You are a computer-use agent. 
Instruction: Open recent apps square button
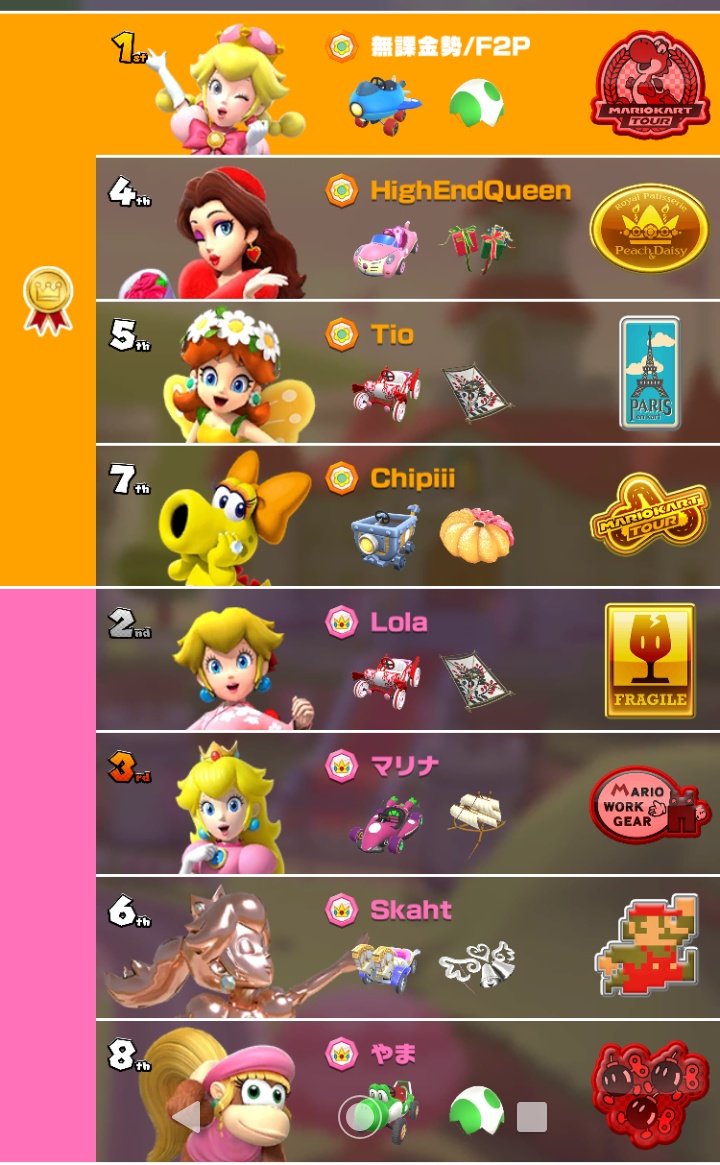click(532, 1117)
